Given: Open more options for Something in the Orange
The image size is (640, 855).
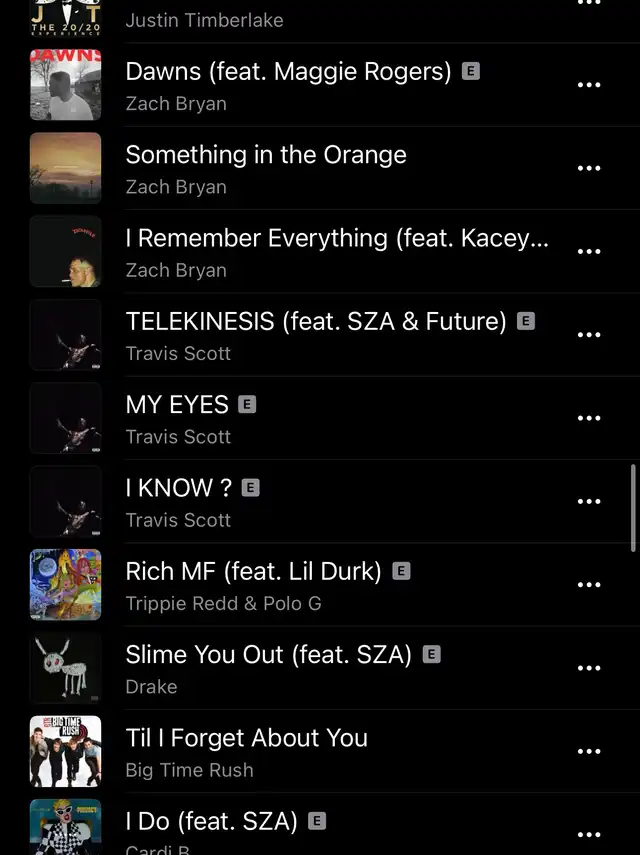Looking at the screenshot, I should (589, 168).
